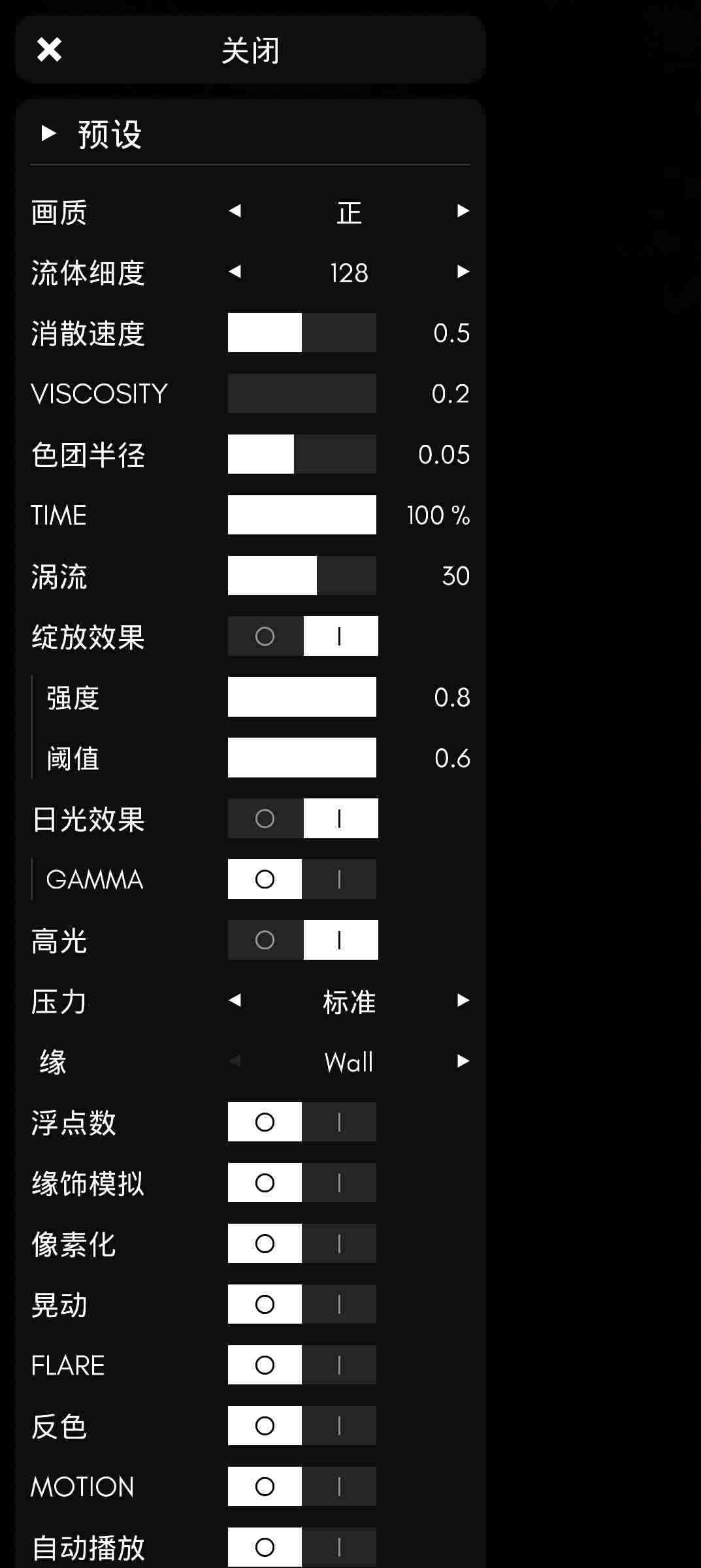Viewport: 701px width, 1568px height.
Task: Turn off 高光 toggle
Action: coord(265,940)
